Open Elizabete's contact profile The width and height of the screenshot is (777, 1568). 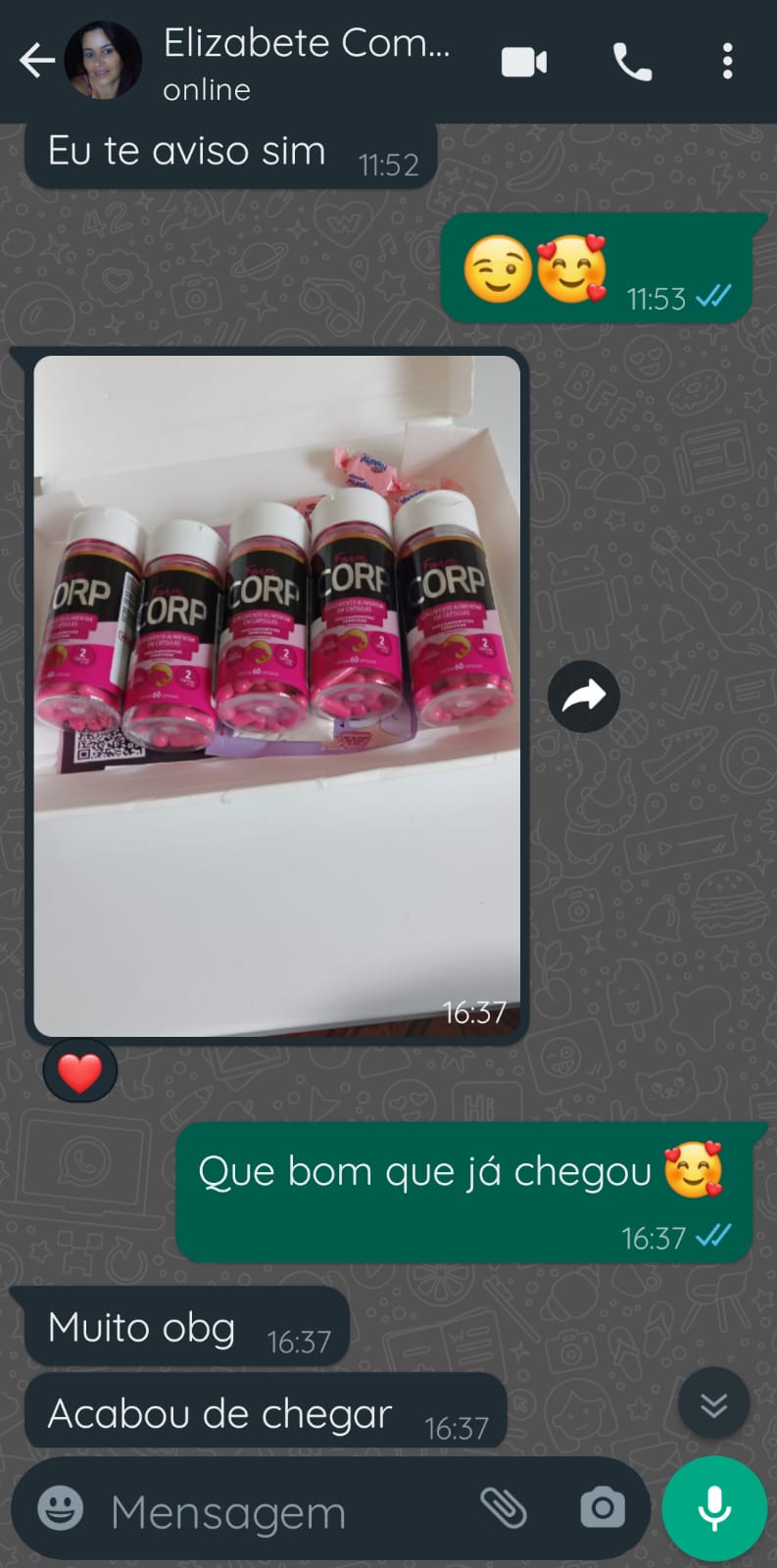click(x=306, y=61)
